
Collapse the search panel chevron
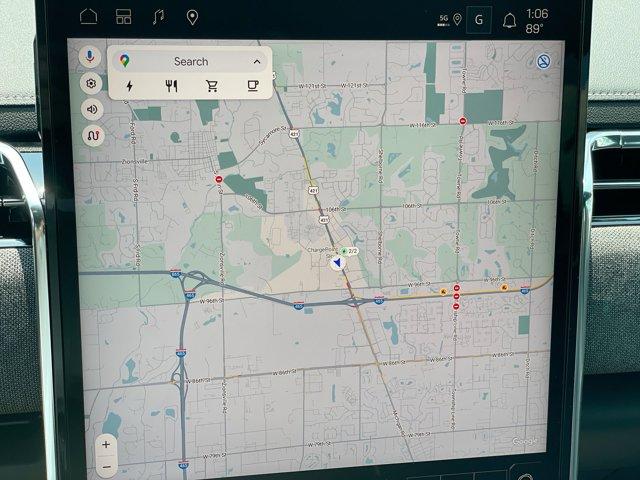tap(257, 62)
